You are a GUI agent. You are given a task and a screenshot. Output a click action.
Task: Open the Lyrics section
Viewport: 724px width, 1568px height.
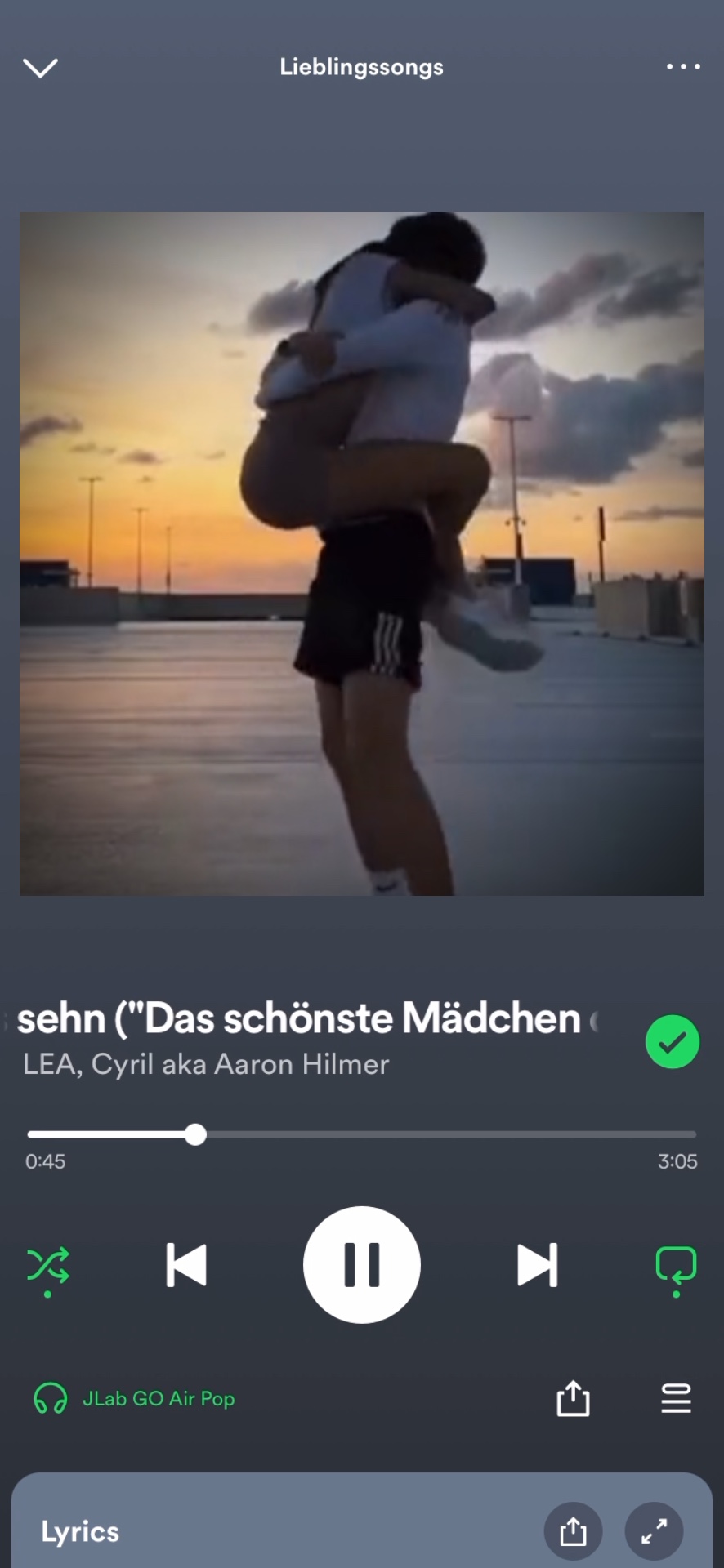coord(79,1531)
